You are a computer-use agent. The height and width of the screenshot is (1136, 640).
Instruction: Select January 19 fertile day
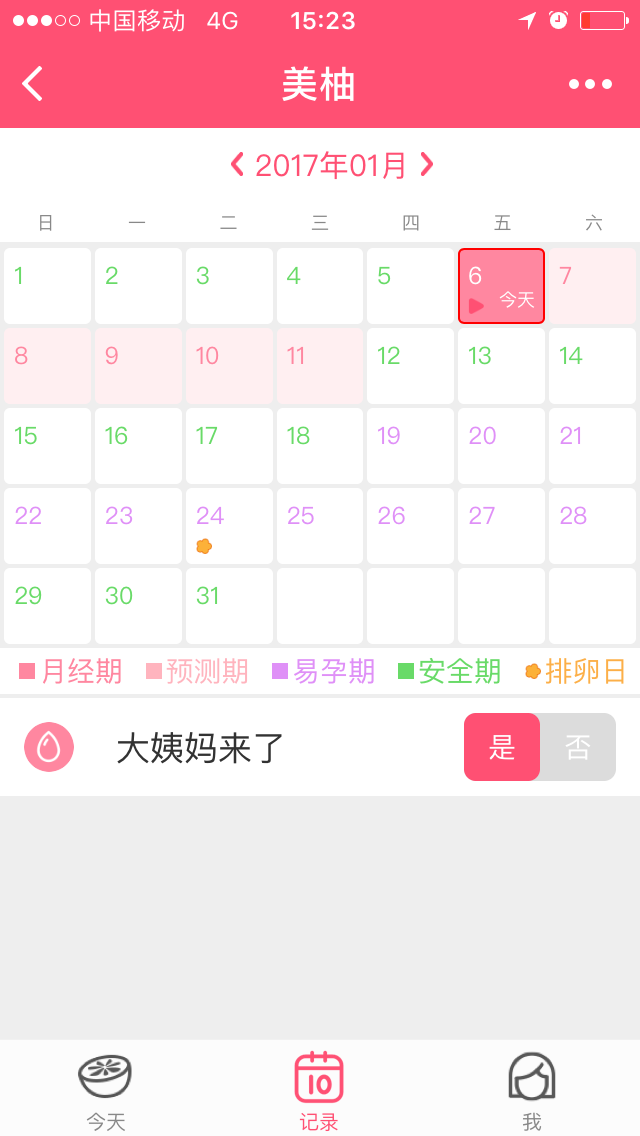tap(410, 446)
